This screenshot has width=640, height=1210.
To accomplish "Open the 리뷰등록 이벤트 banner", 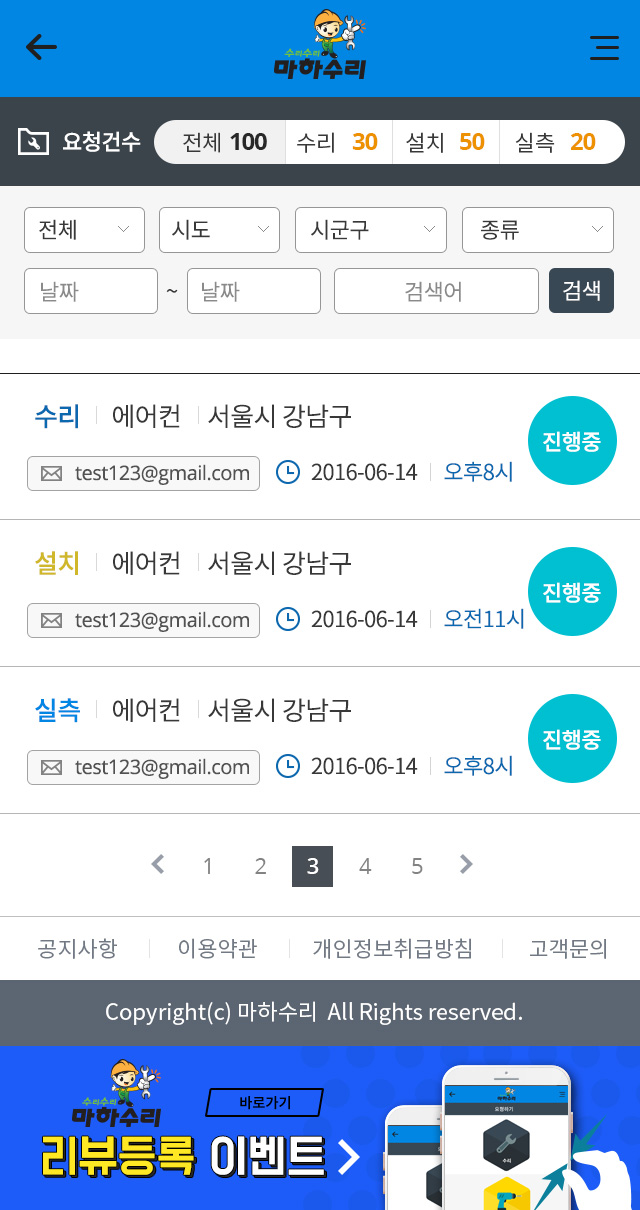I will click(x=320, y=1128).
